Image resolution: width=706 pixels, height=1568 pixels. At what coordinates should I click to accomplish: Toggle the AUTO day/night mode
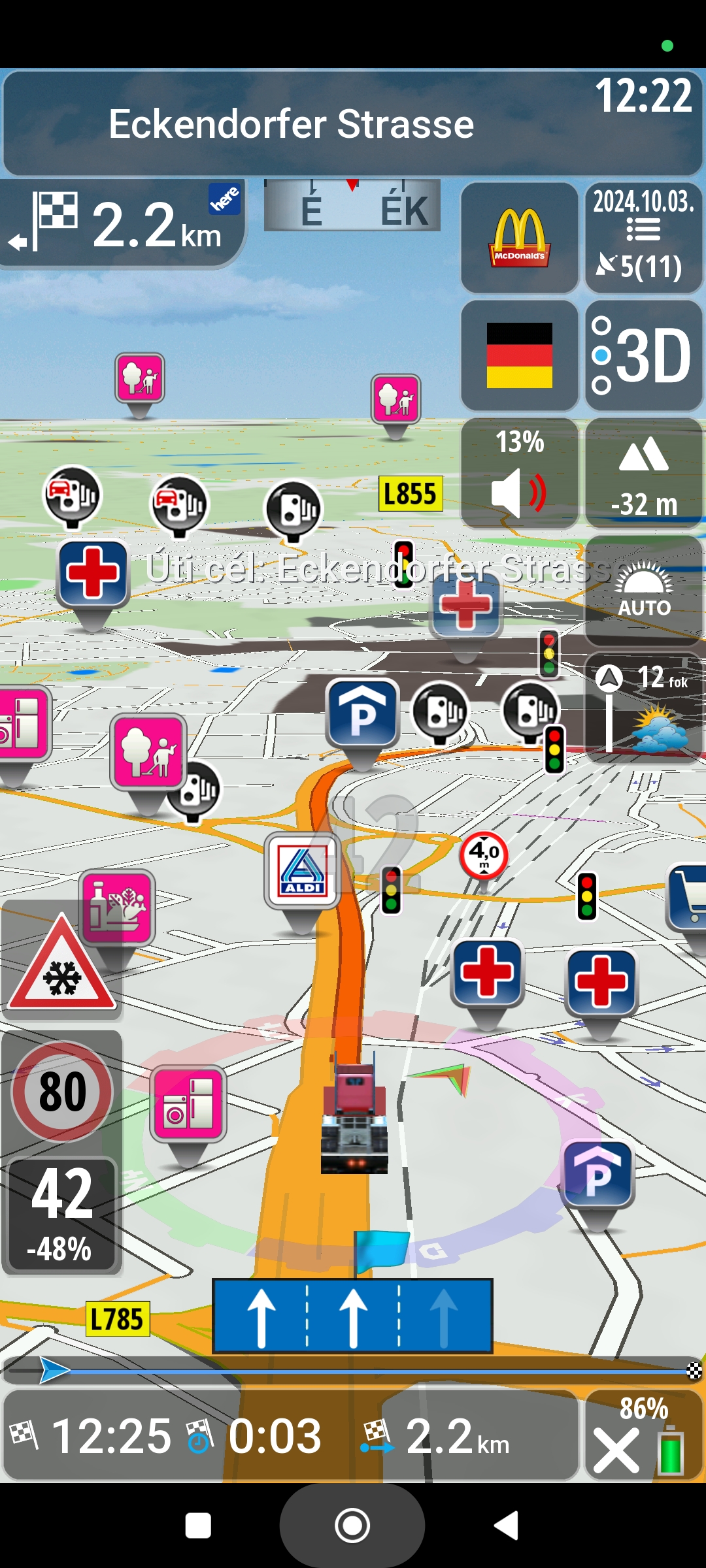(643, 590)
